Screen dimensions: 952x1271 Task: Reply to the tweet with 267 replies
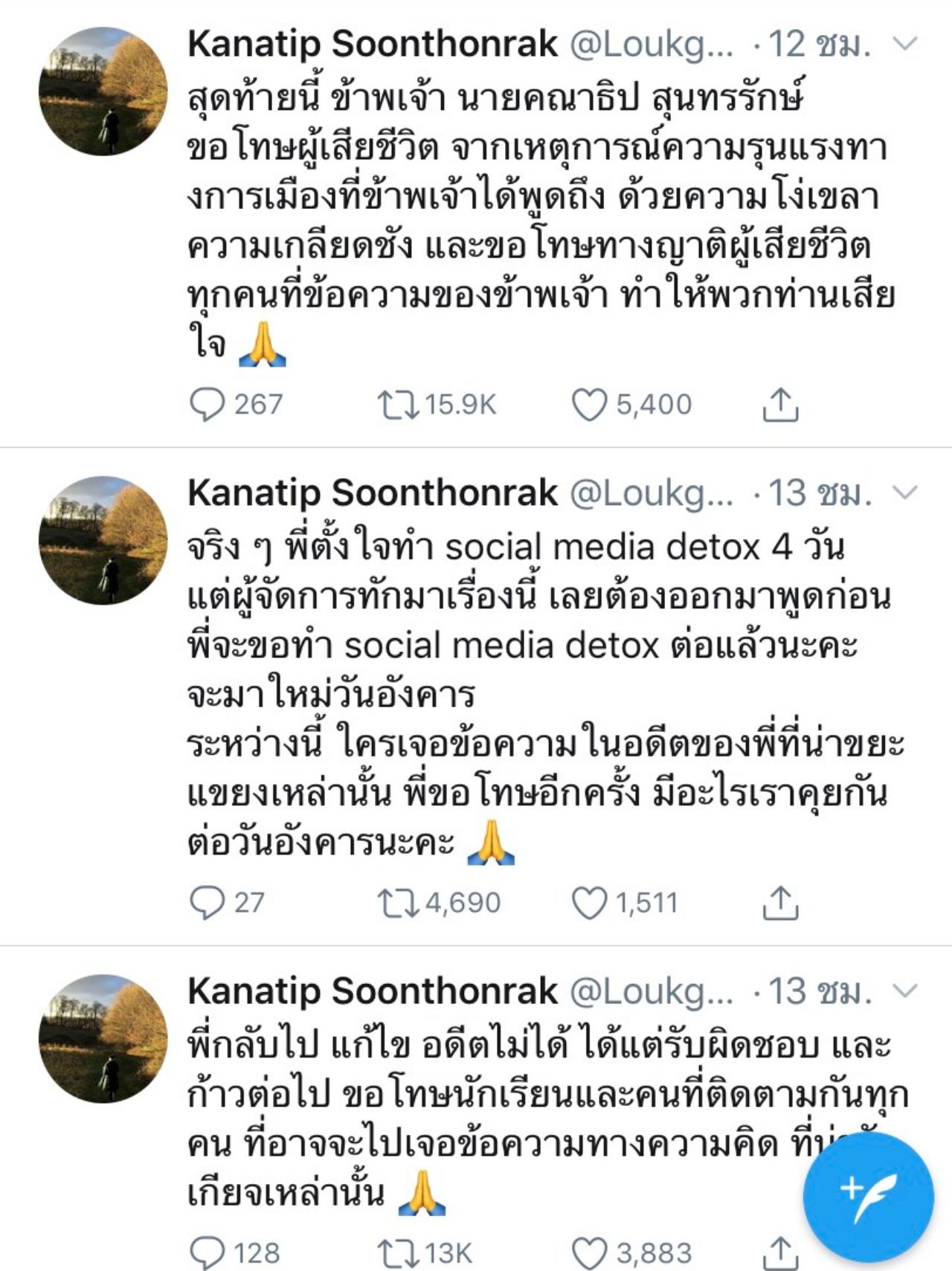[207, 405]
